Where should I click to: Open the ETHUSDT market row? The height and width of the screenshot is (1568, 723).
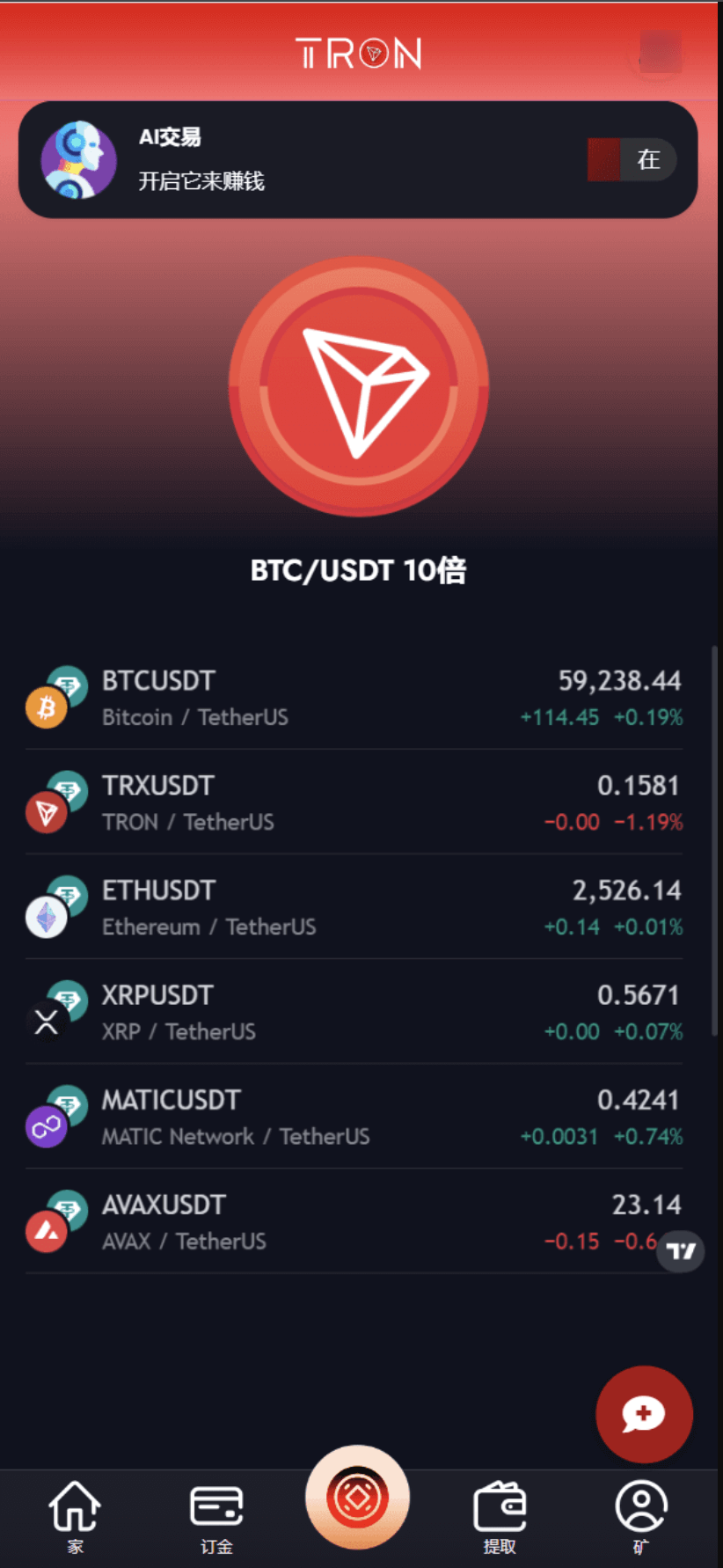[354, 907]
